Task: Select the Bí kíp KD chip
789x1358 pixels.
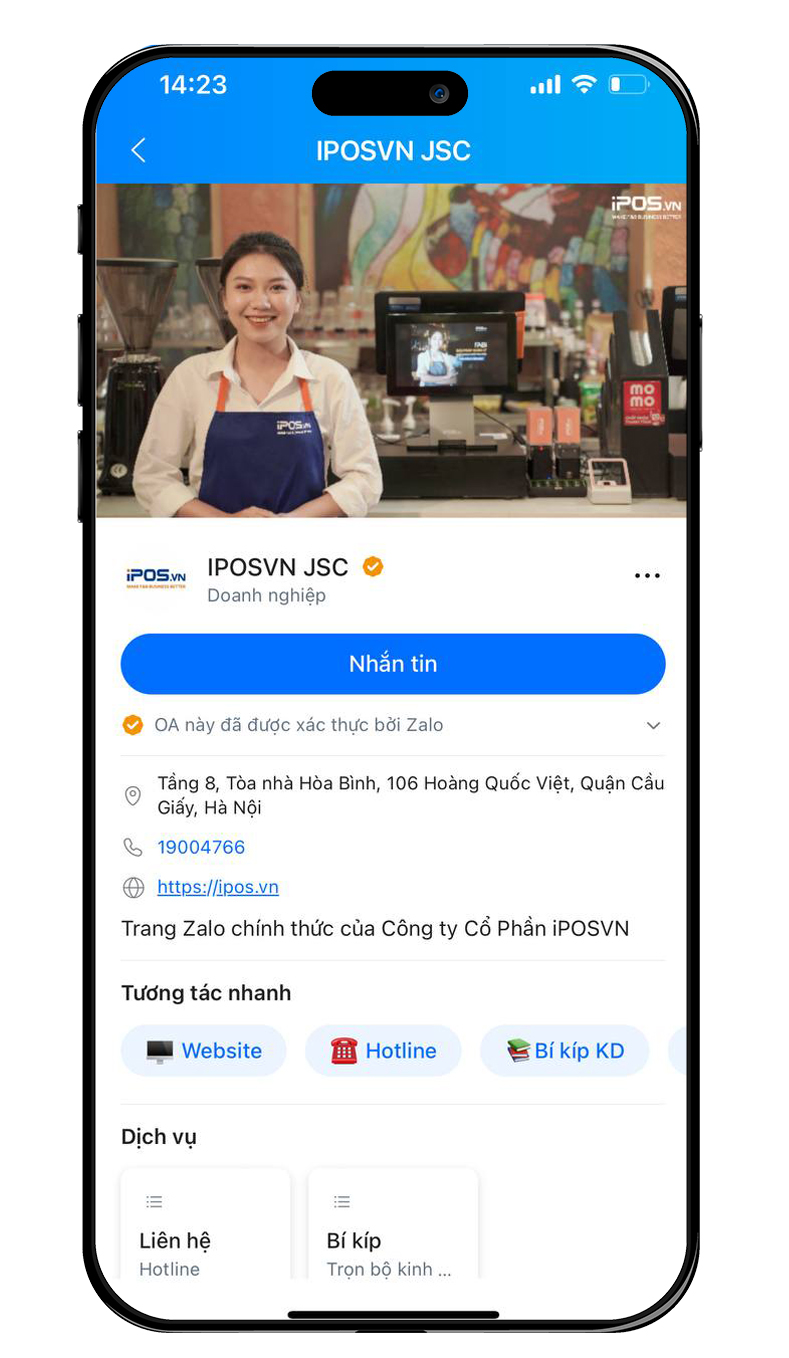Action: click(565, 1051)
